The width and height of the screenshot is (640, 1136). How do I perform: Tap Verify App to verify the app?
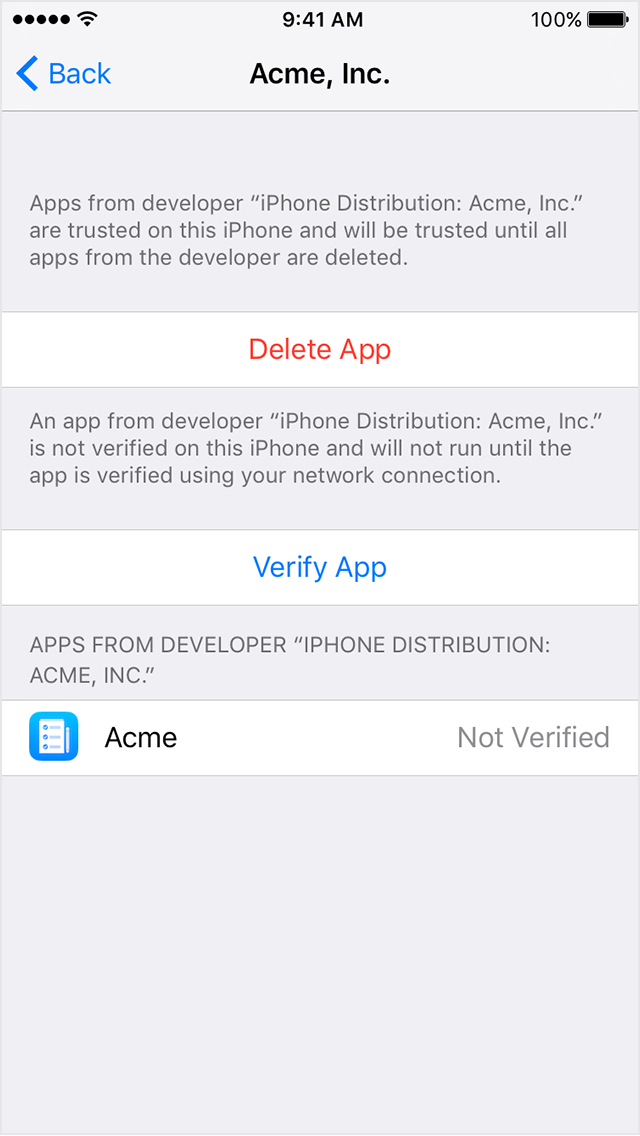click(320, 567)
